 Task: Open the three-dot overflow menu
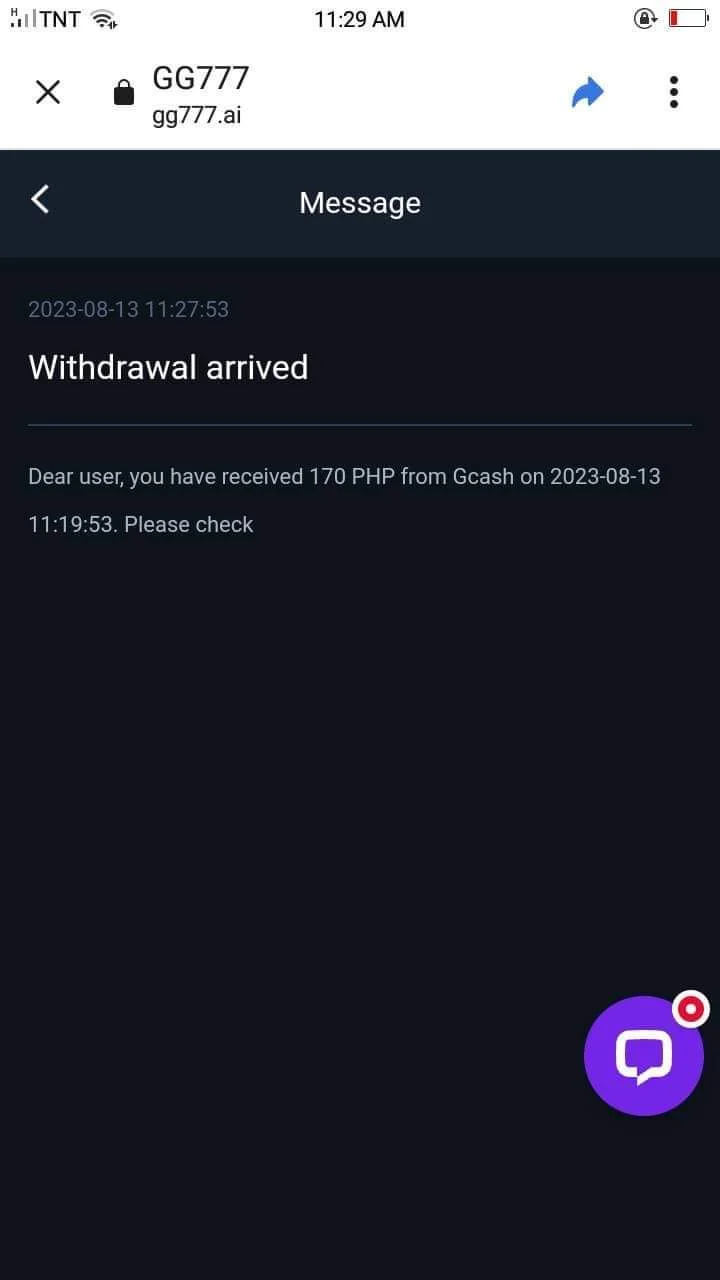(674, 92)
